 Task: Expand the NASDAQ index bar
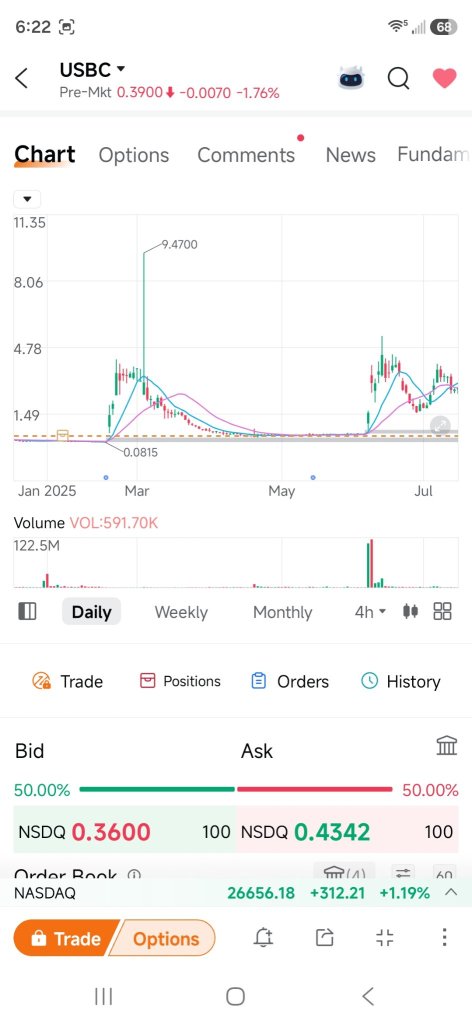click(x=450, y=893)
